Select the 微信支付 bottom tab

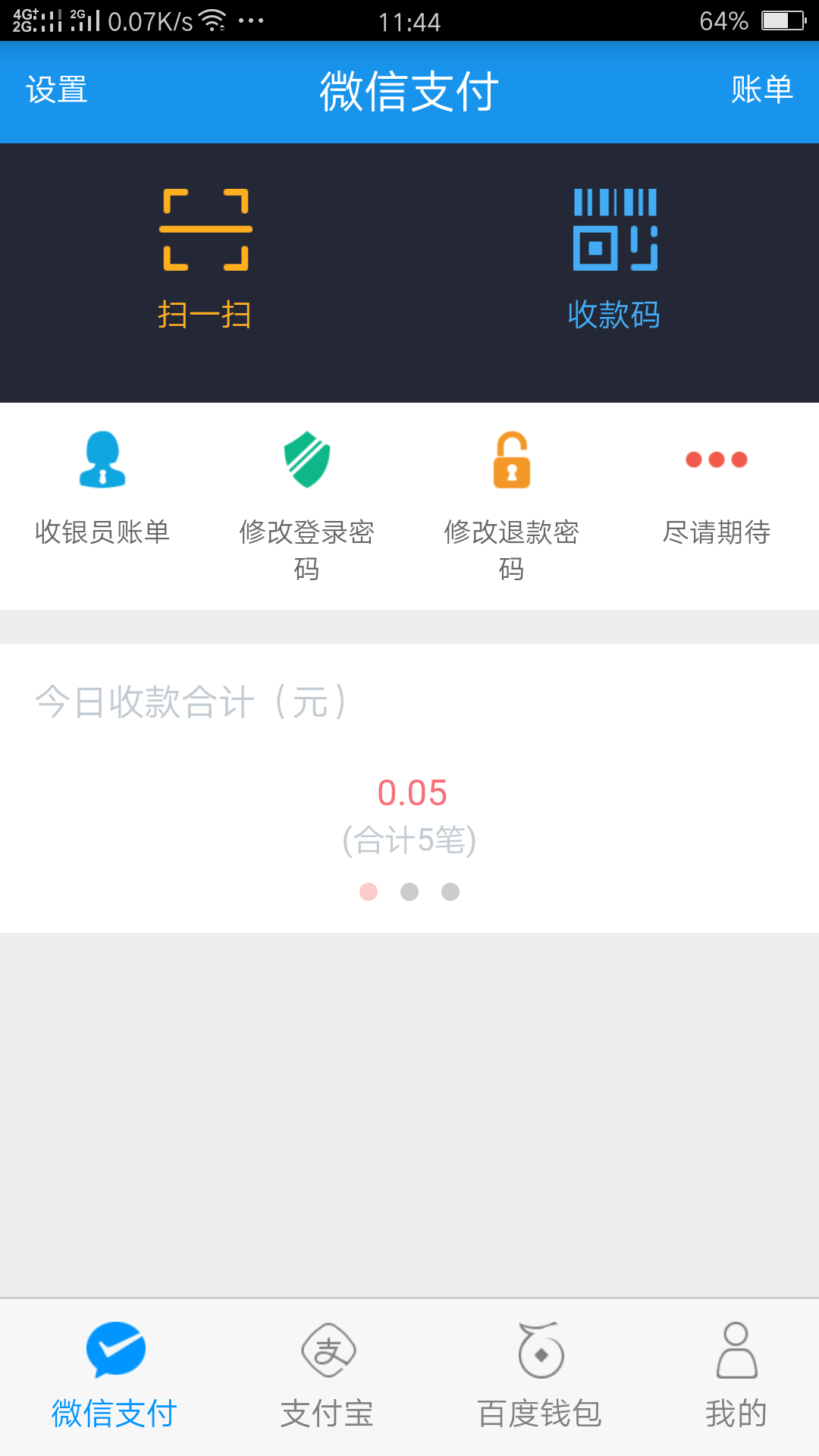[115, 1376]
